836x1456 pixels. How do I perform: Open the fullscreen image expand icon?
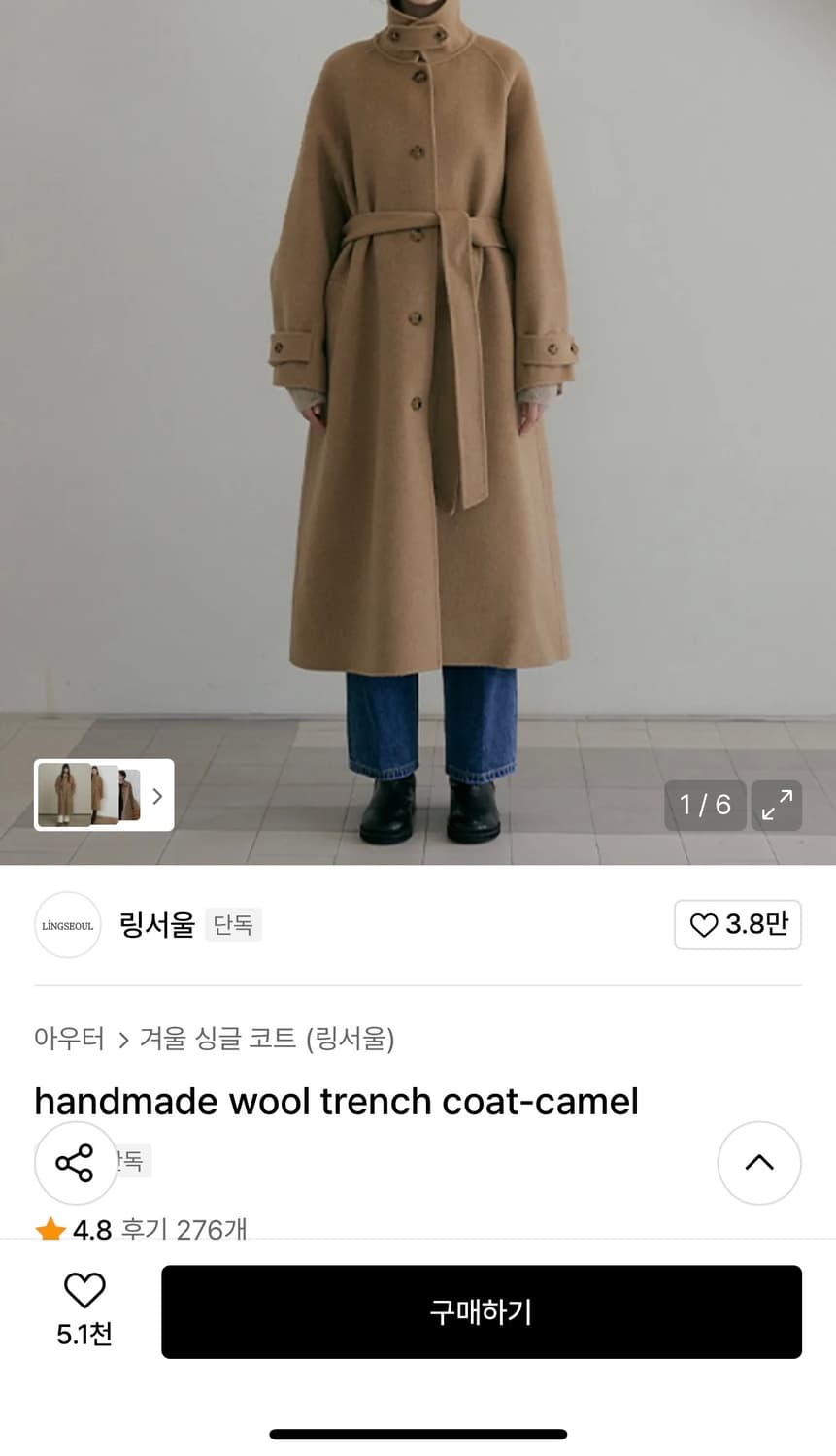(x=776, y=805)
